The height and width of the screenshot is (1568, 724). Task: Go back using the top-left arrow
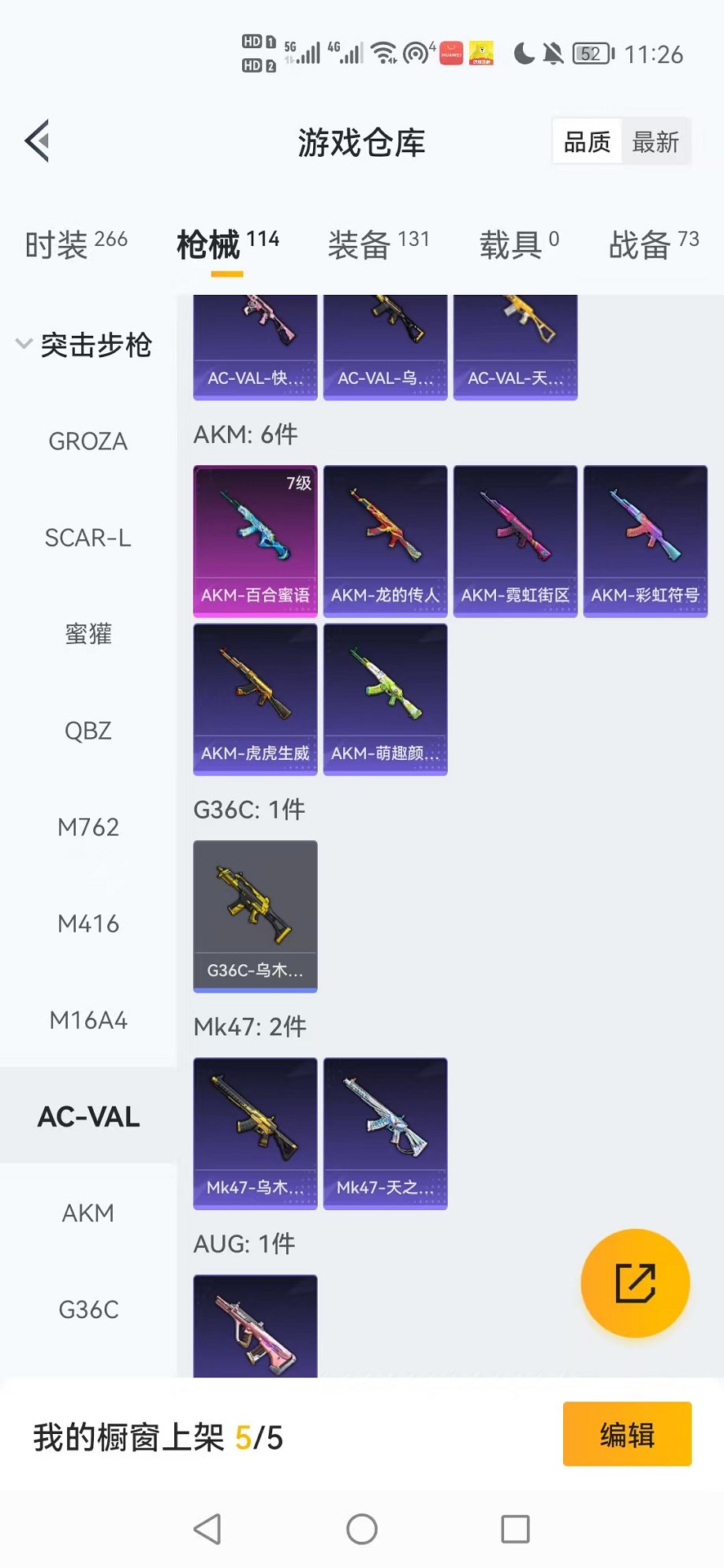(38, 142)
